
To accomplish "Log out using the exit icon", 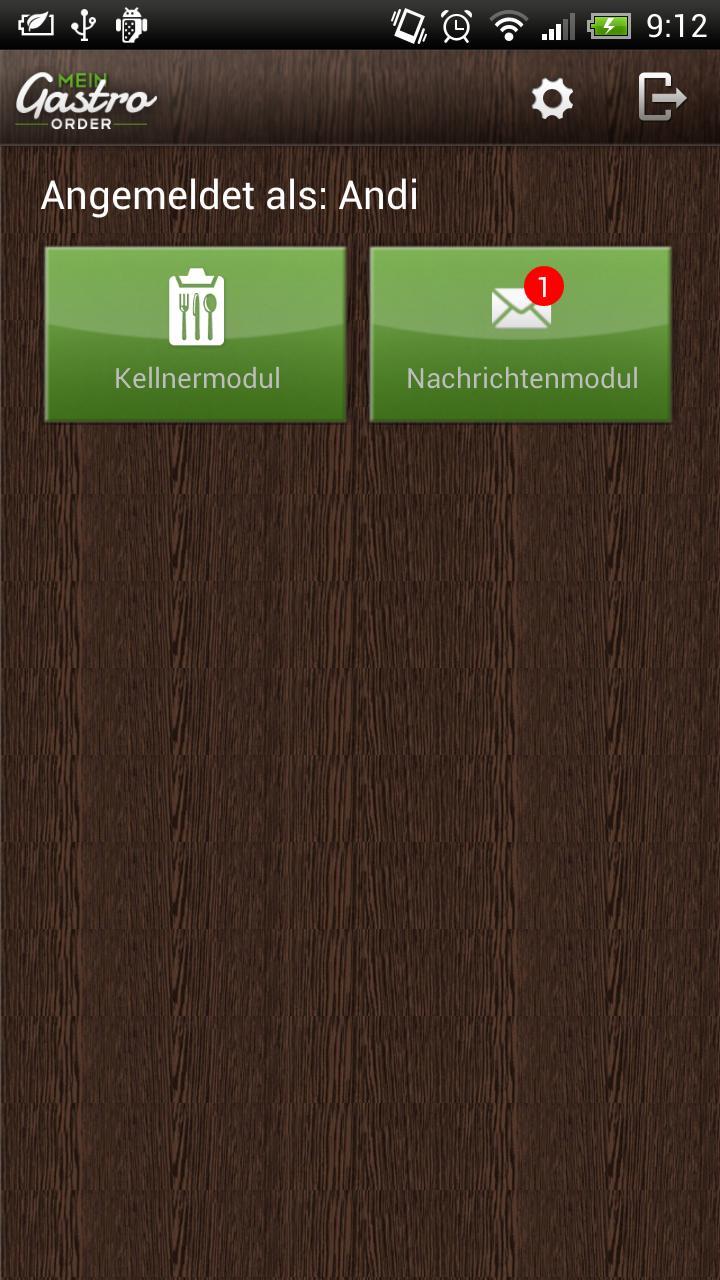I will click(662, 98).
